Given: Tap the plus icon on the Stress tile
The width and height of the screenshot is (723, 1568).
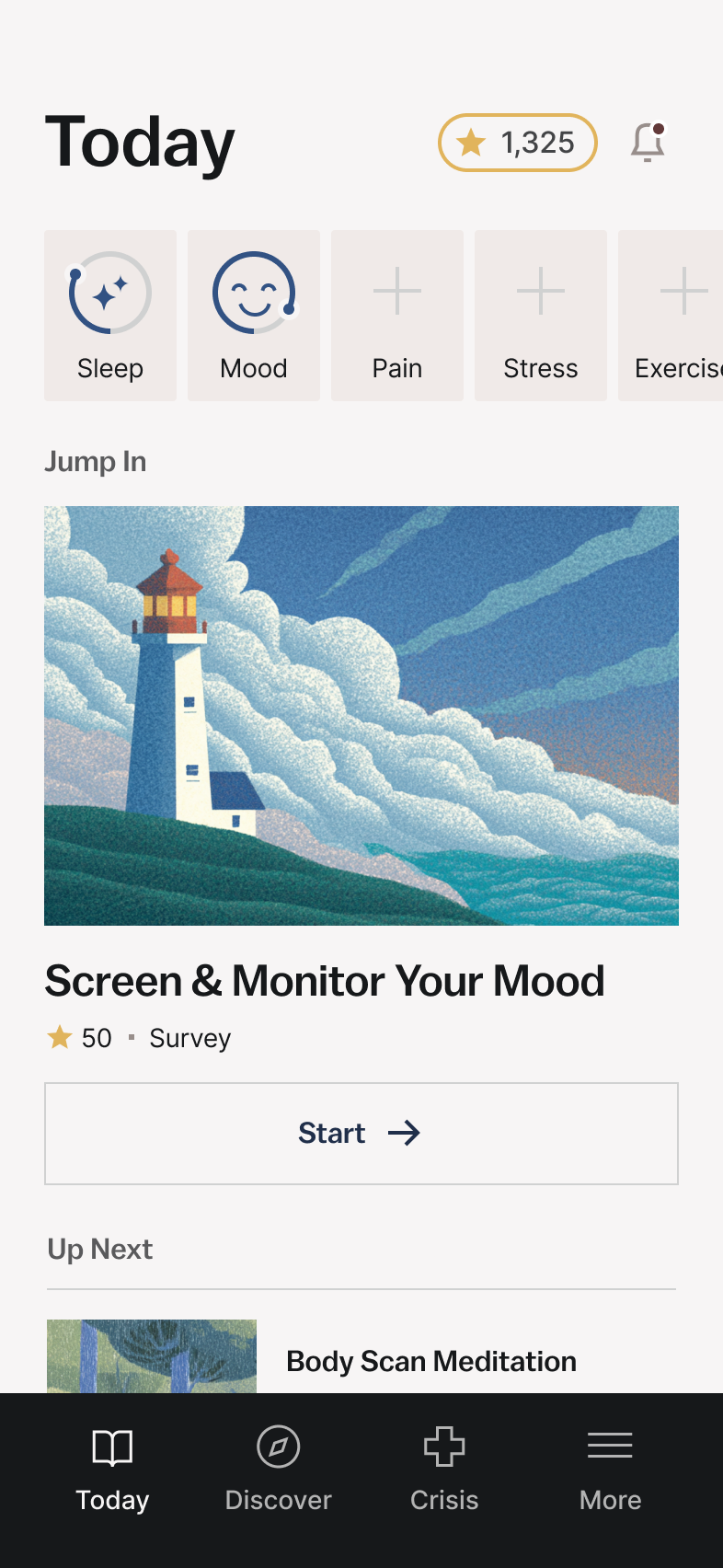Looking at the screenshot, I should [x=541, y=292].
